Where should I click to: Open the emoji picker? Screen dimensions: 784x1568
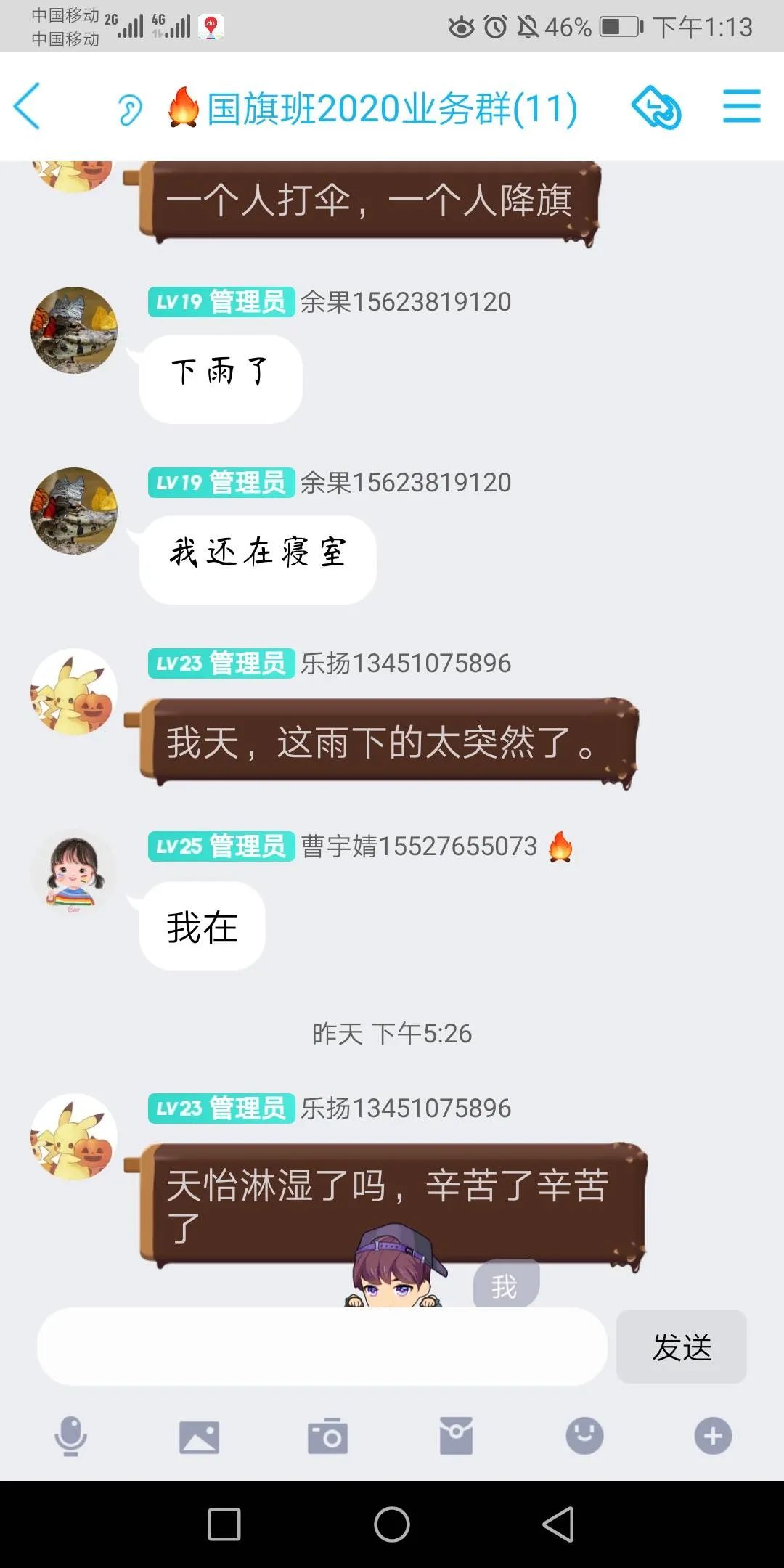point(584,1436)
